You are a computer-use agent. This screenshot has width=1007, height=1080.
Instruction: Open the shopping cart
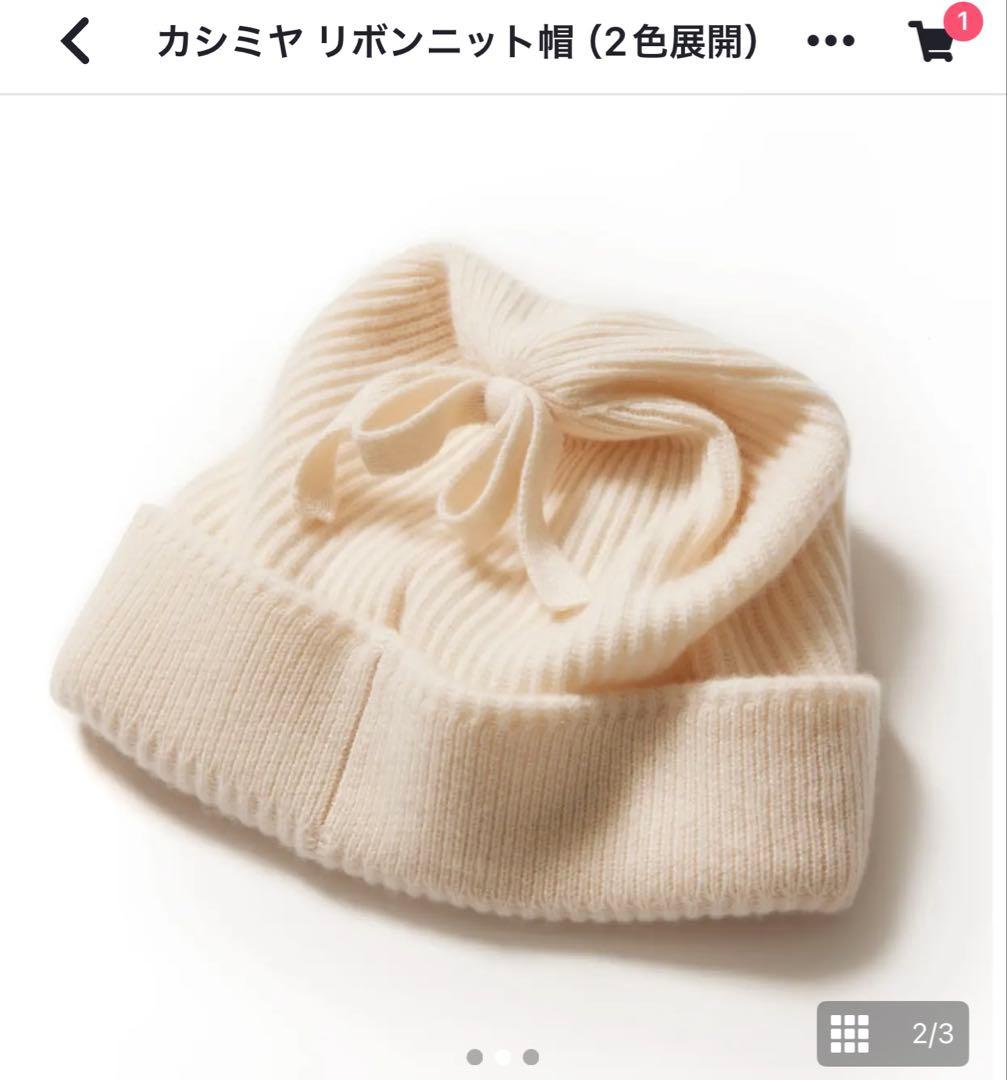point(932,42)
